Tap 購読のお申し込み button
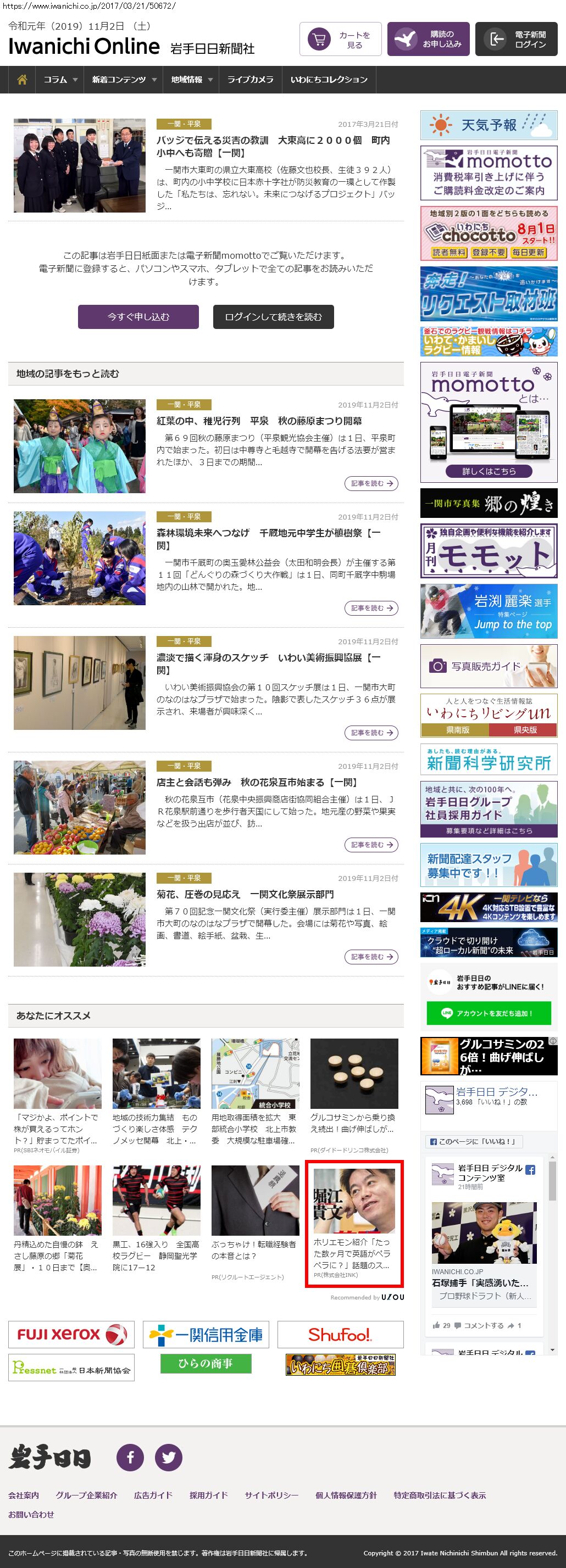The height and width of the screenshot is (1568, 566). click(428, 40)
